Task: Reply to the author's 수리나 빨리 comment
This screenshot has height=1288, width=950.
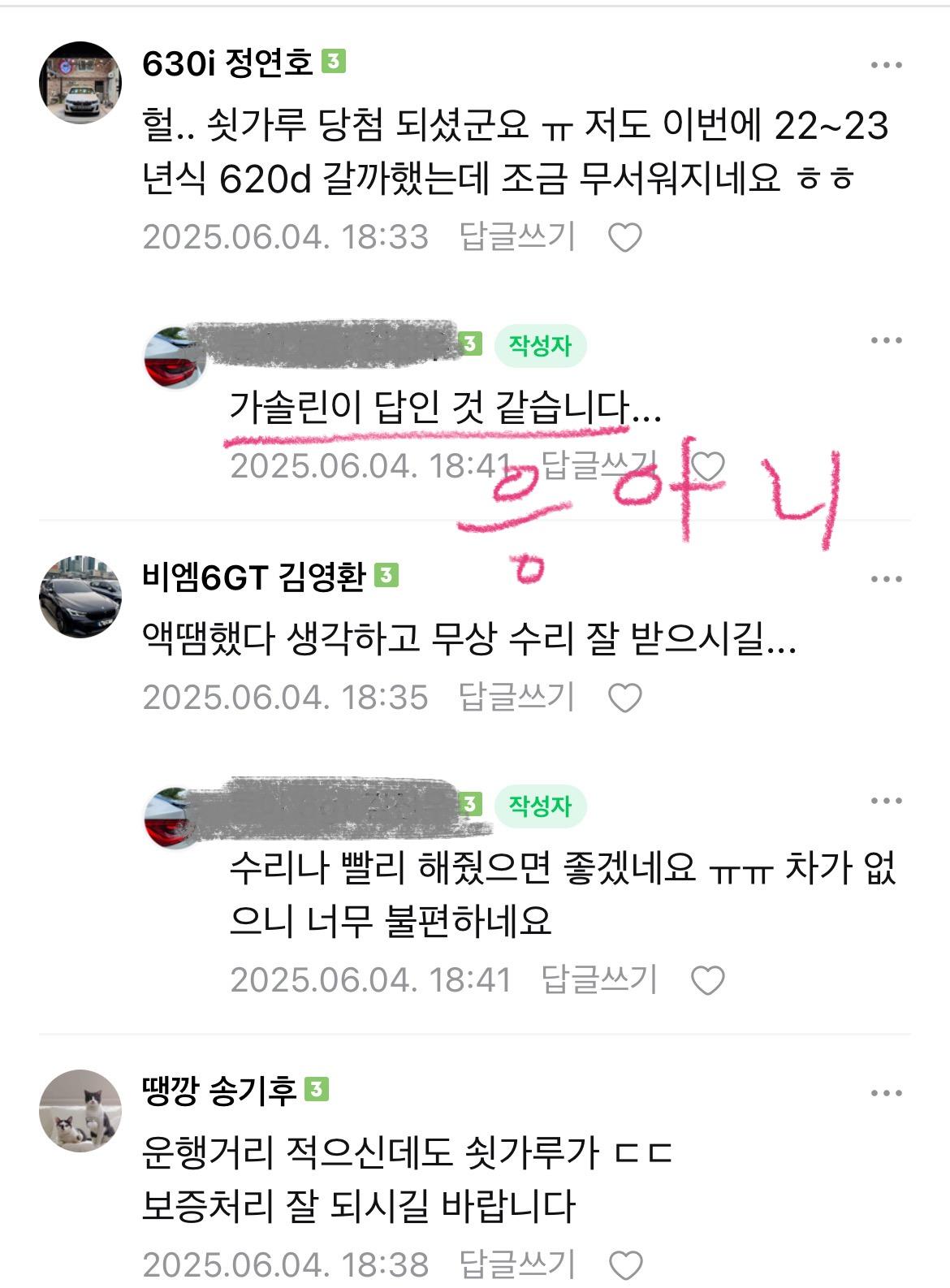Action: [x=599, y=979]
